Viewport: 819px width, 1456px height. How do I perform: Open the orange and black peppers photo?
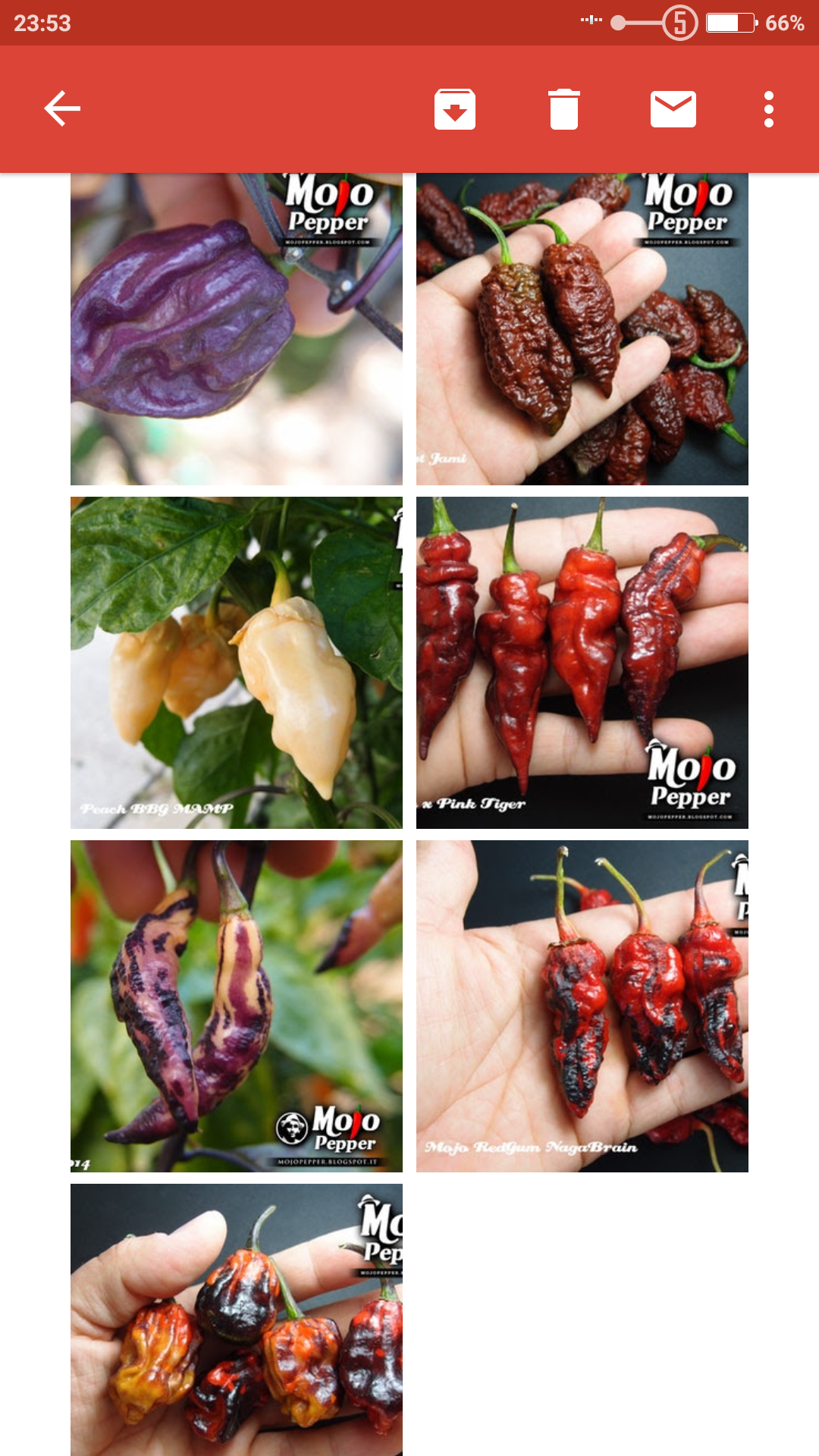pos(237,1319)
